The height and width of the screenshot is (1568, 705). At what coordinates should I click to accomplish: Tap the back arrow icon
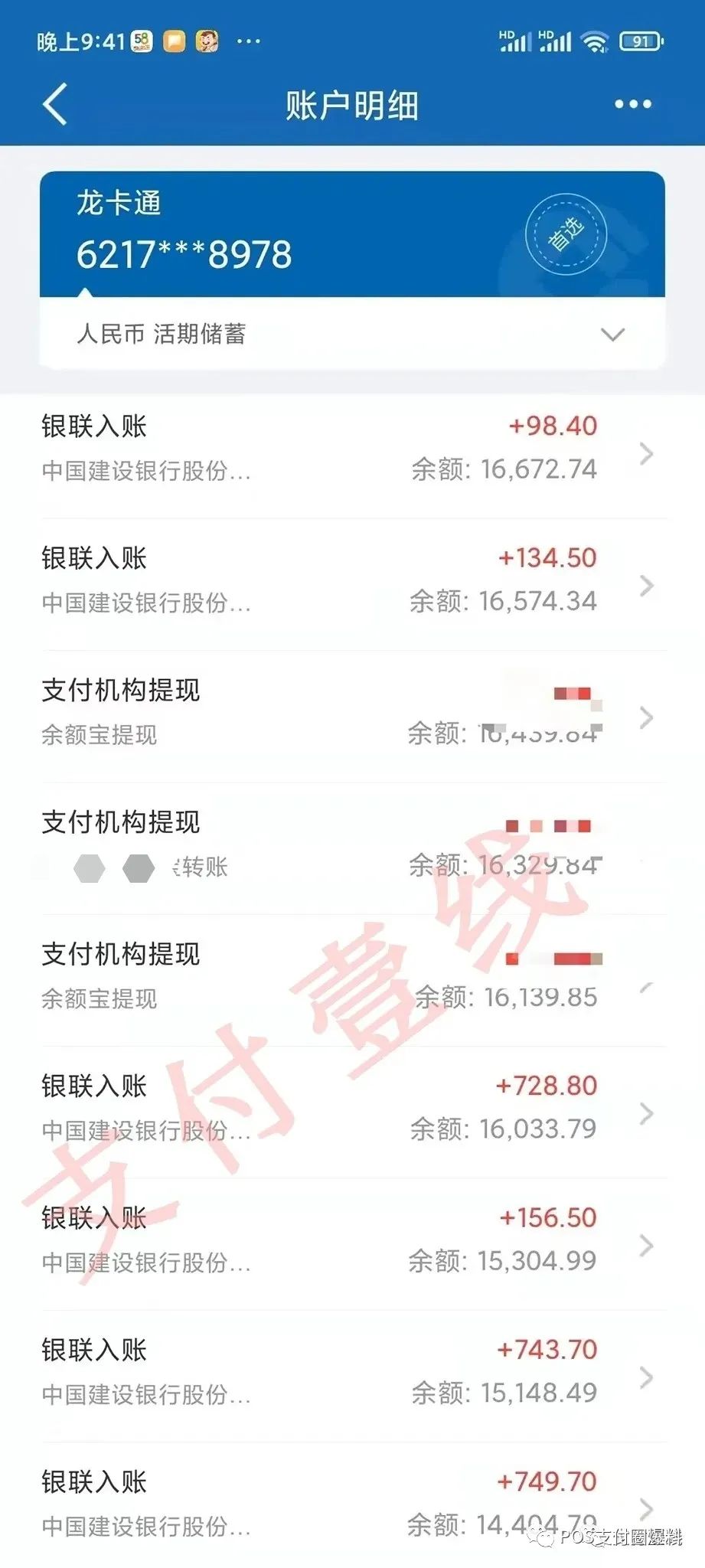[54, 104]
